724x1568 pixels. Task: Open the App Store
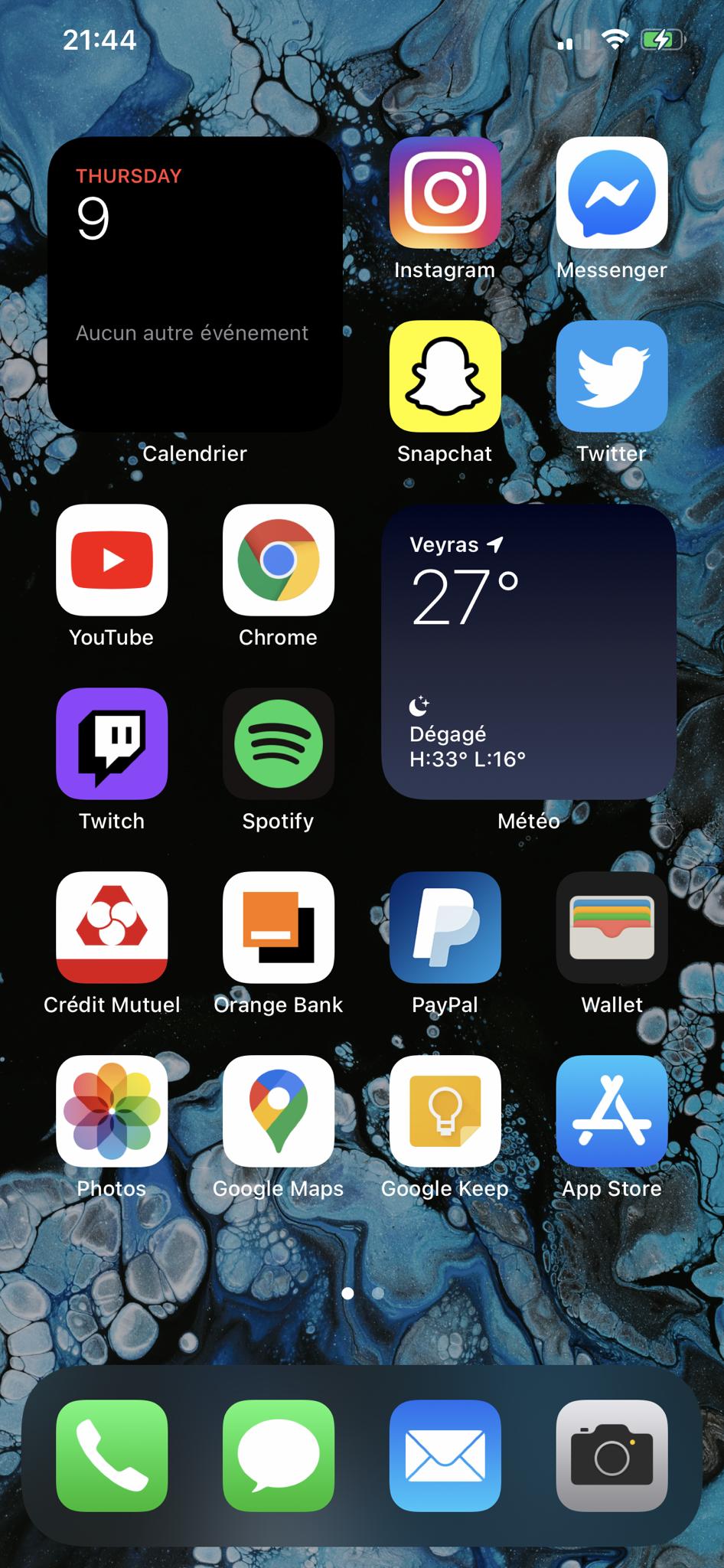[611, 1112]
